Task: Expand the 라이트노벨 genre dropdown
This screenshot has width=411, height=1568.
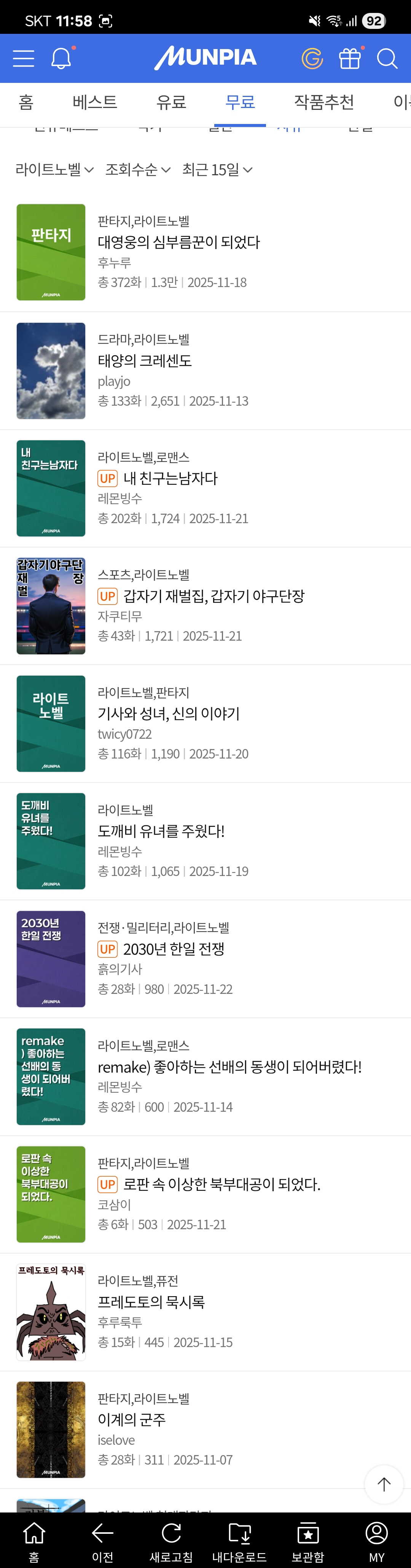Action: tap(54, 170)
